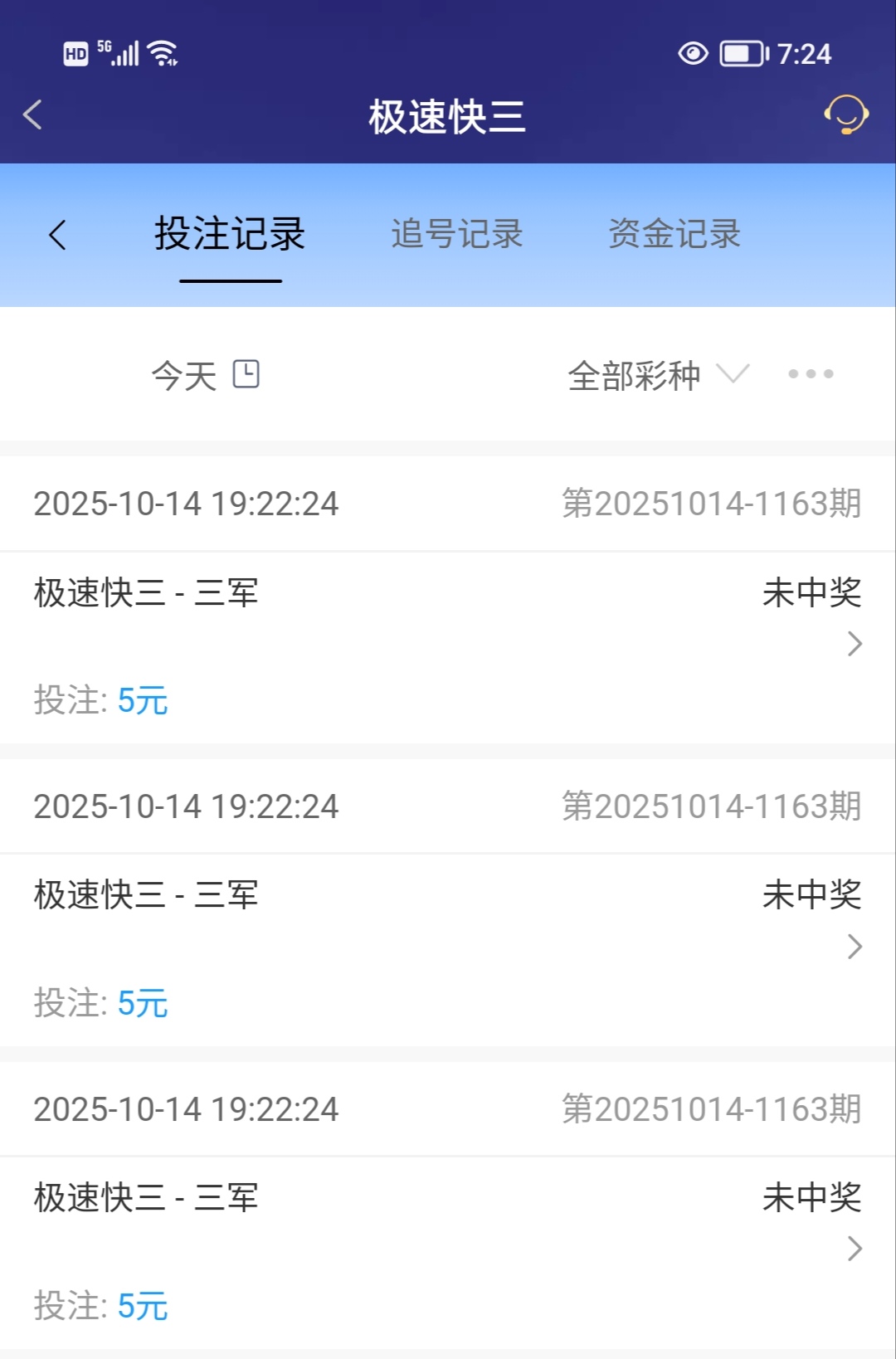Contact customer service via headset icon
The width and height of the screenshot is (896, 1359).
click(x=845, y=114)
